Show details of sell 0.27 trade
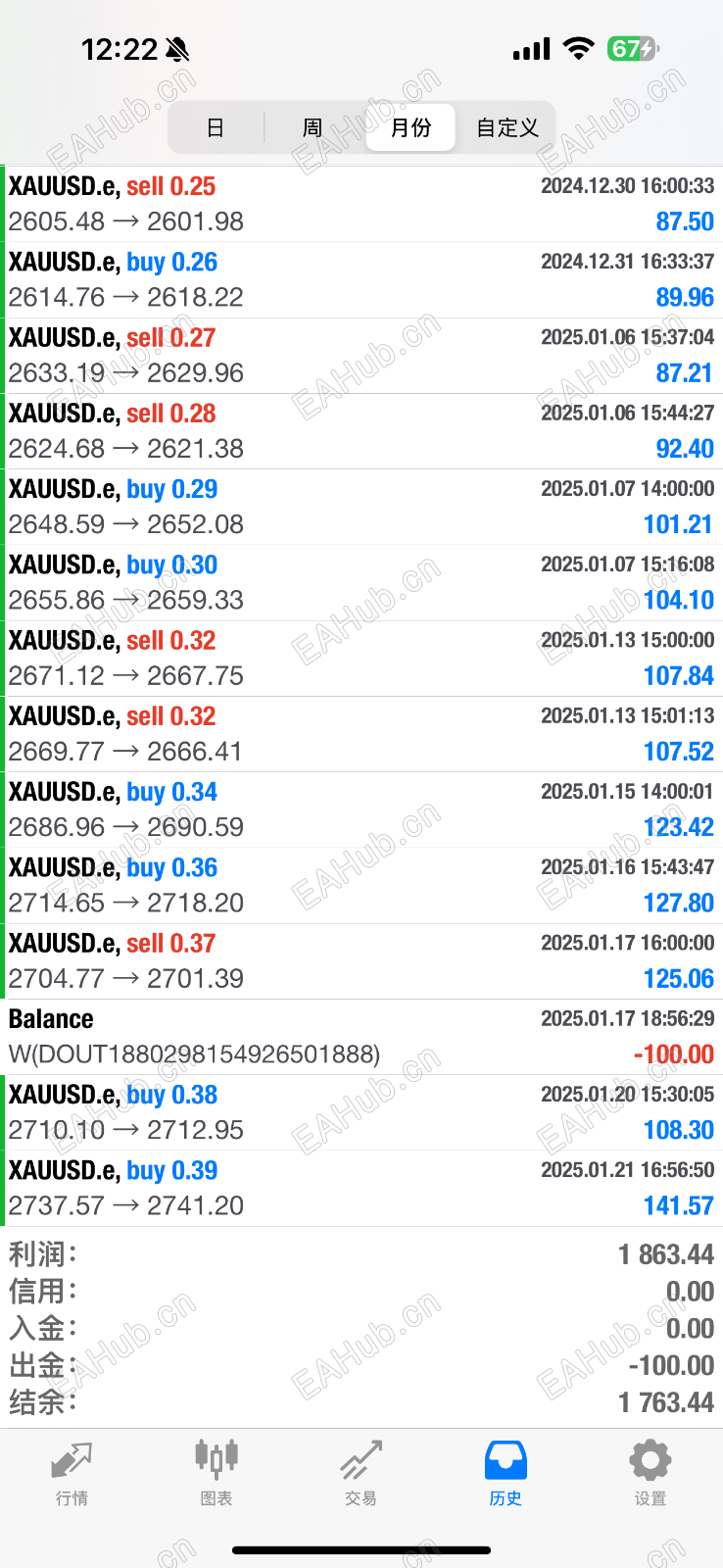The image size is (723, 1568). coord(361,355)
